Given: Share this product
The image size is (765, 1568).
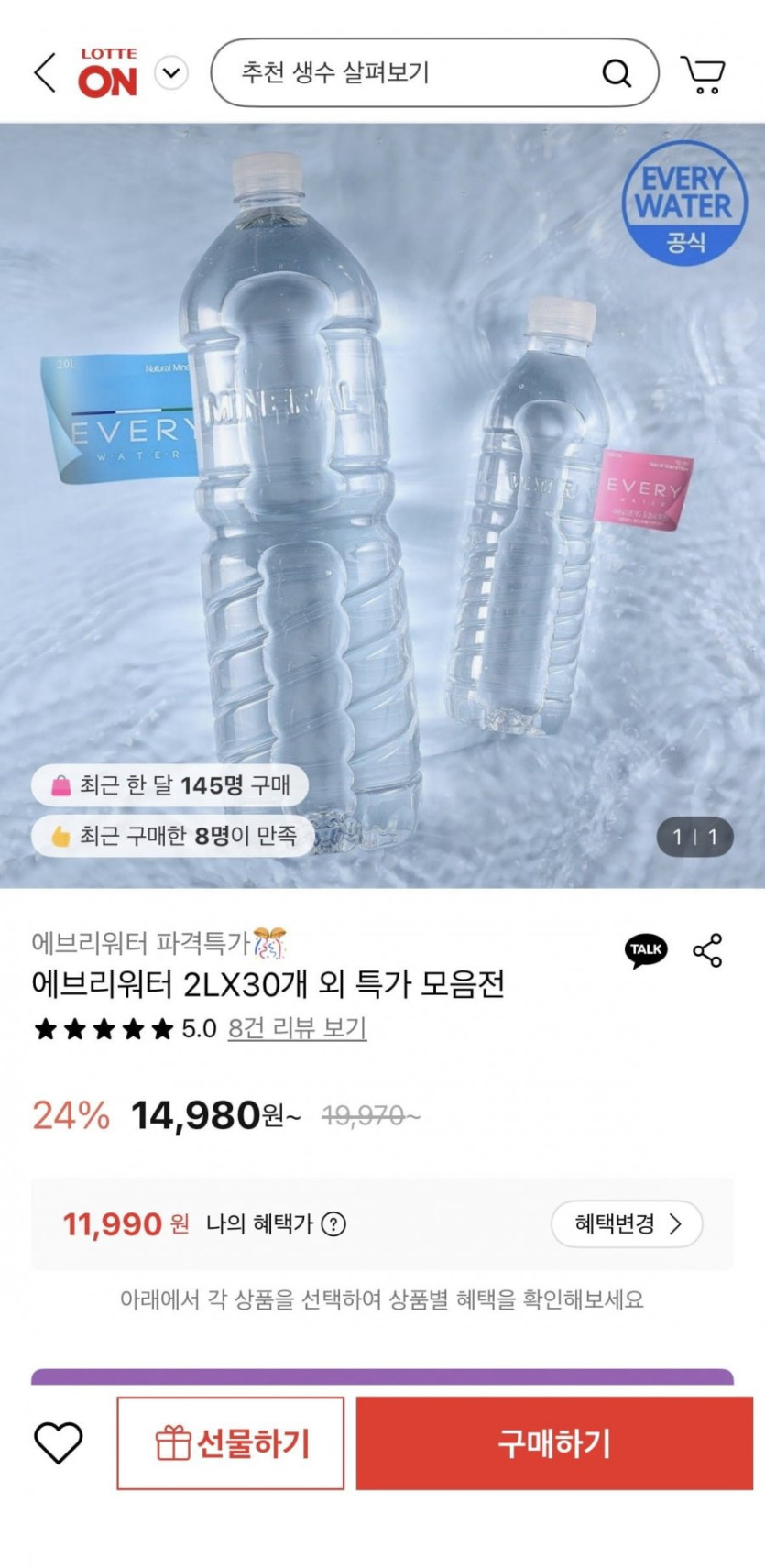Looking at the screenshot, I should (707, 950).
